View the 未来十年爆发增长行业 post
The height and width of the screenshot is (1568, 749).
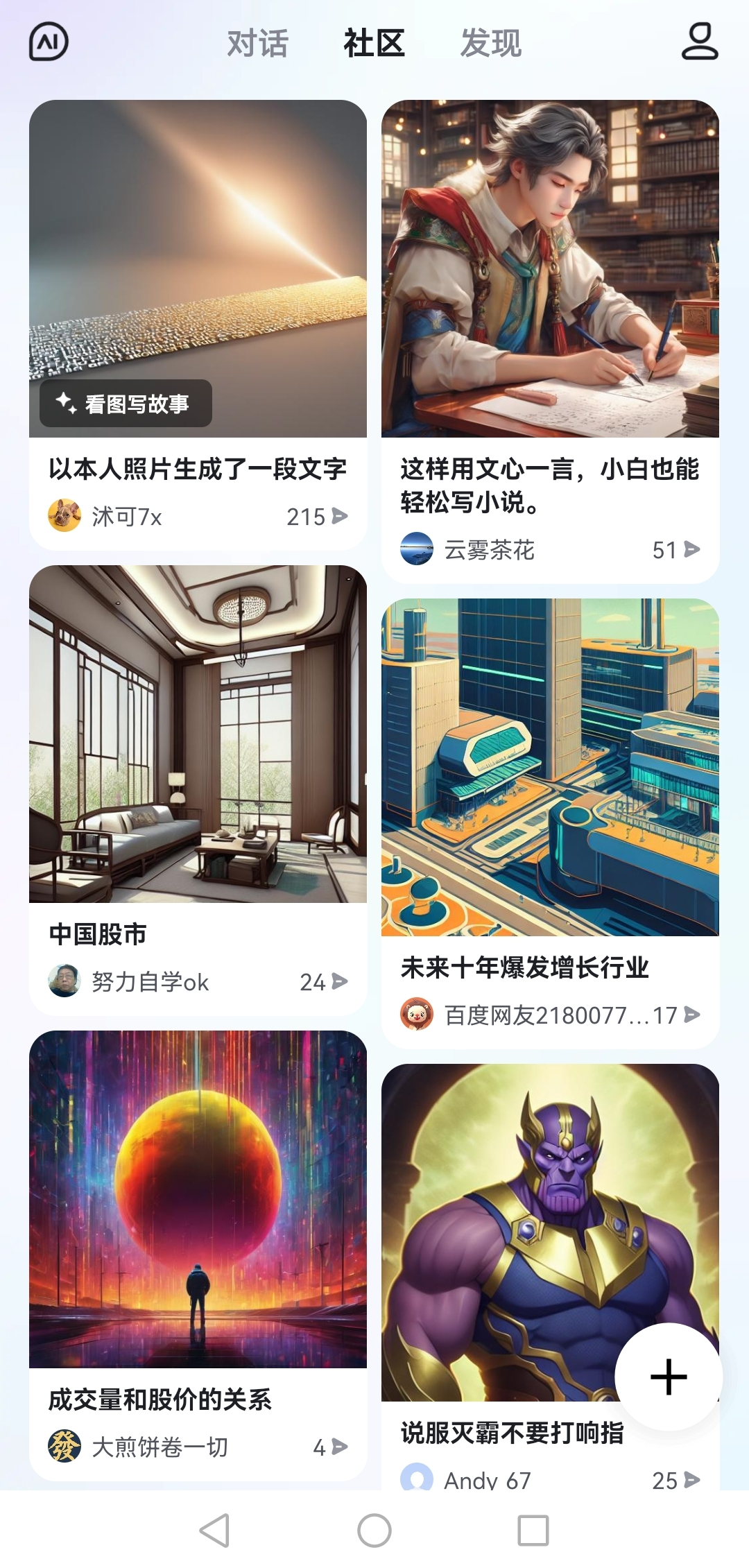tap(550, 968)
